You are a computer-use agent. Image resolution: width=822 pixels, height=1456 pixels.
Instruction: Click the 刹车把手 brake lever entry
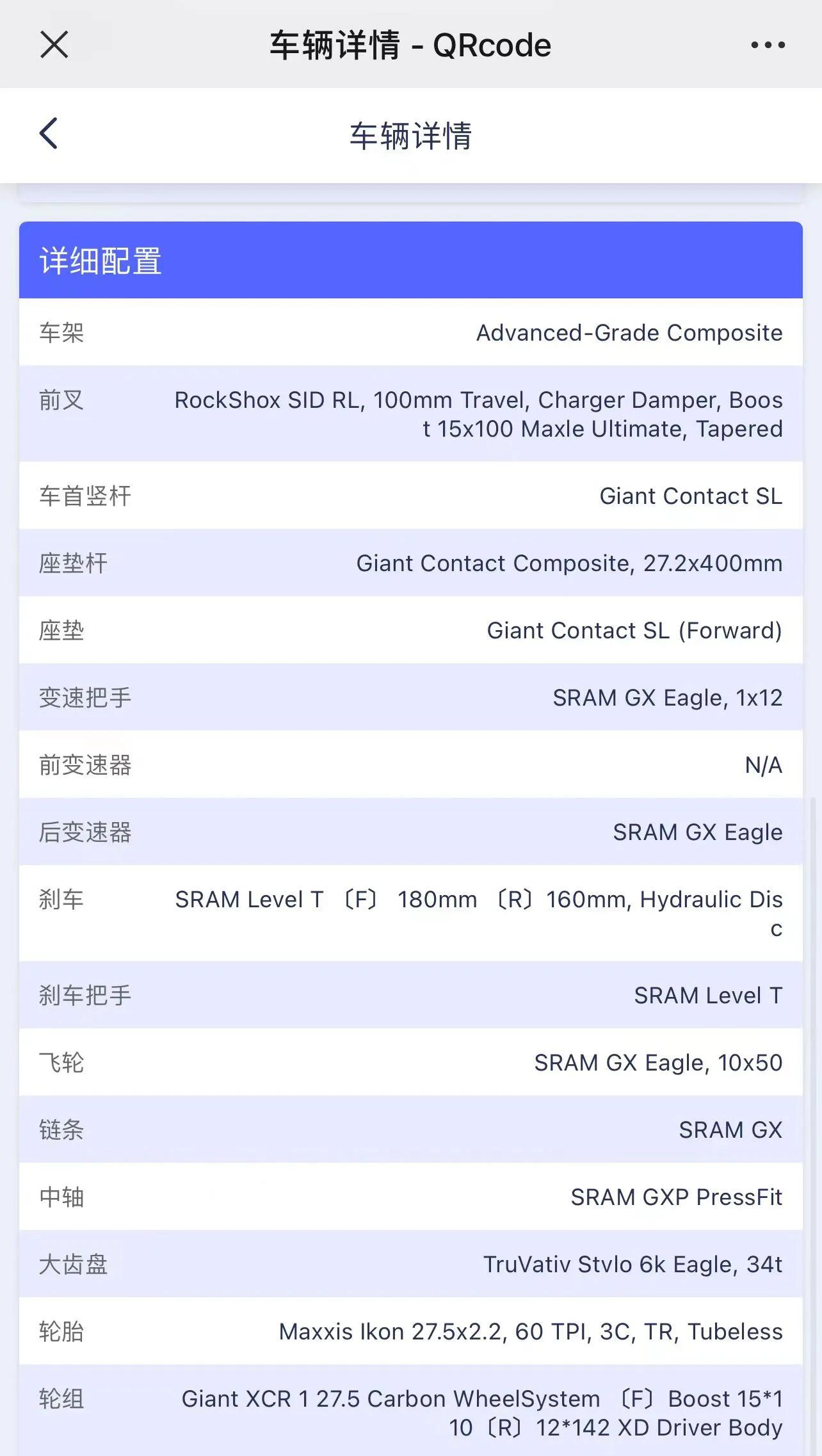pos(410,996)
